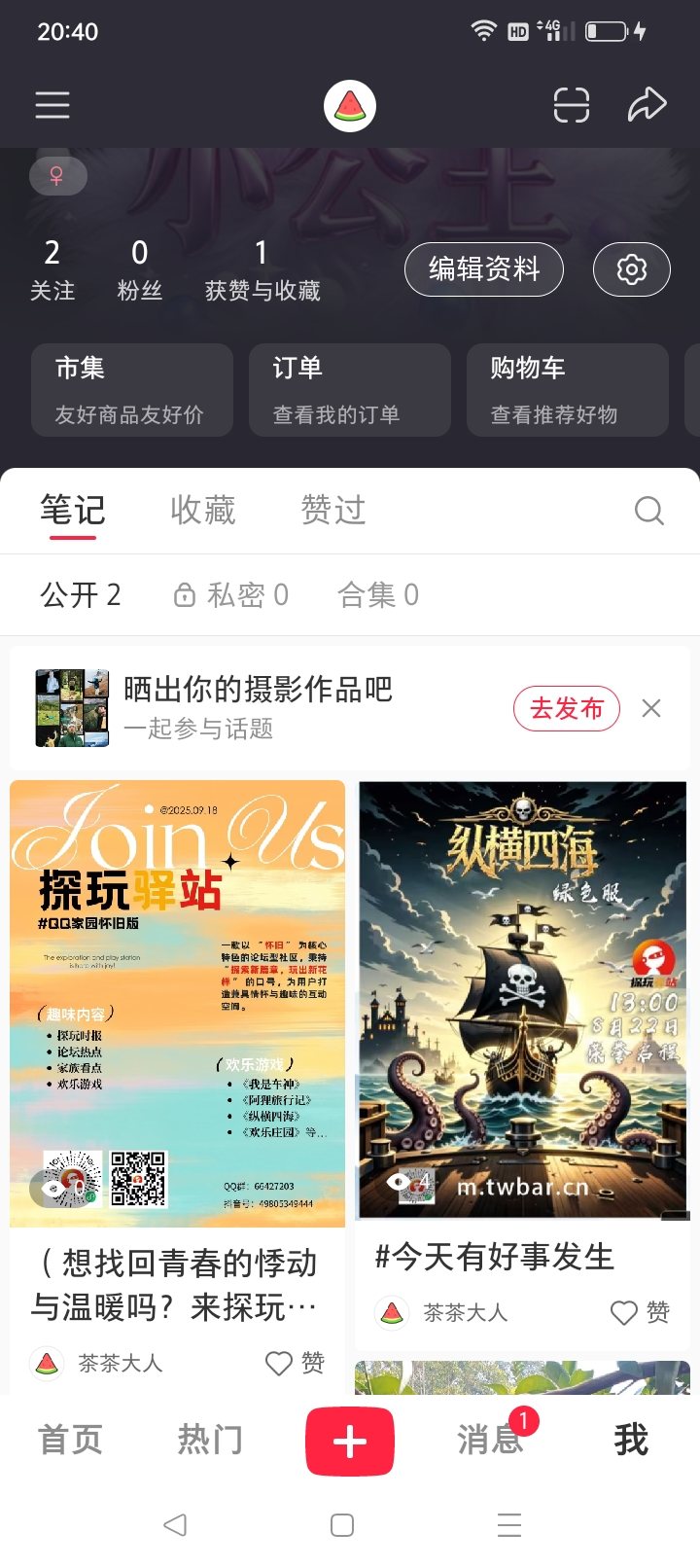700x1568 pixels.
Task: Switch to the 赞过 tab
Action: point(333,510)
